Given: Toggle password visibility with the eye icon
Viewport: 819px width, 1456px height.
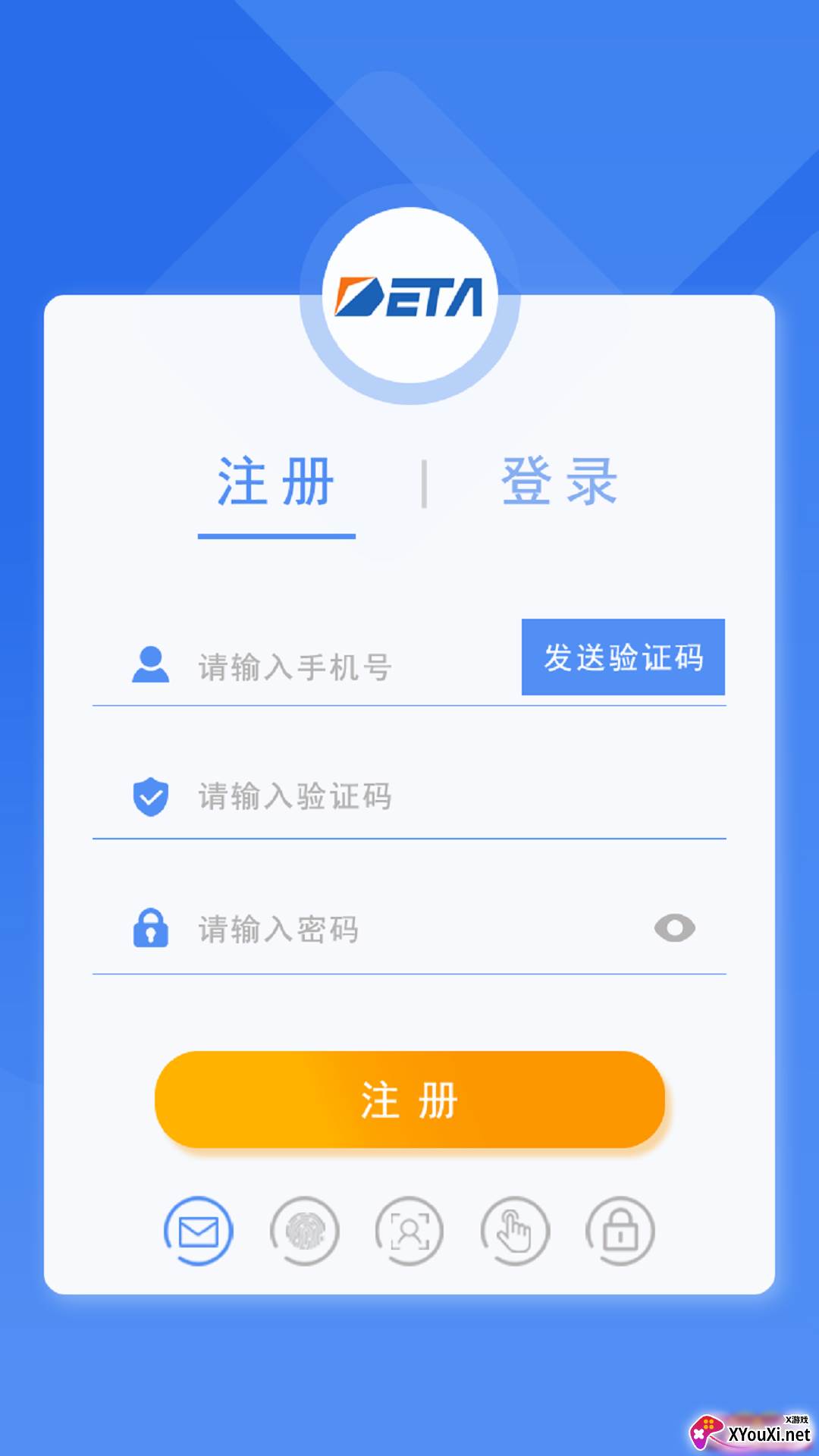Looking at the screenshot, I should pos(674,928).
